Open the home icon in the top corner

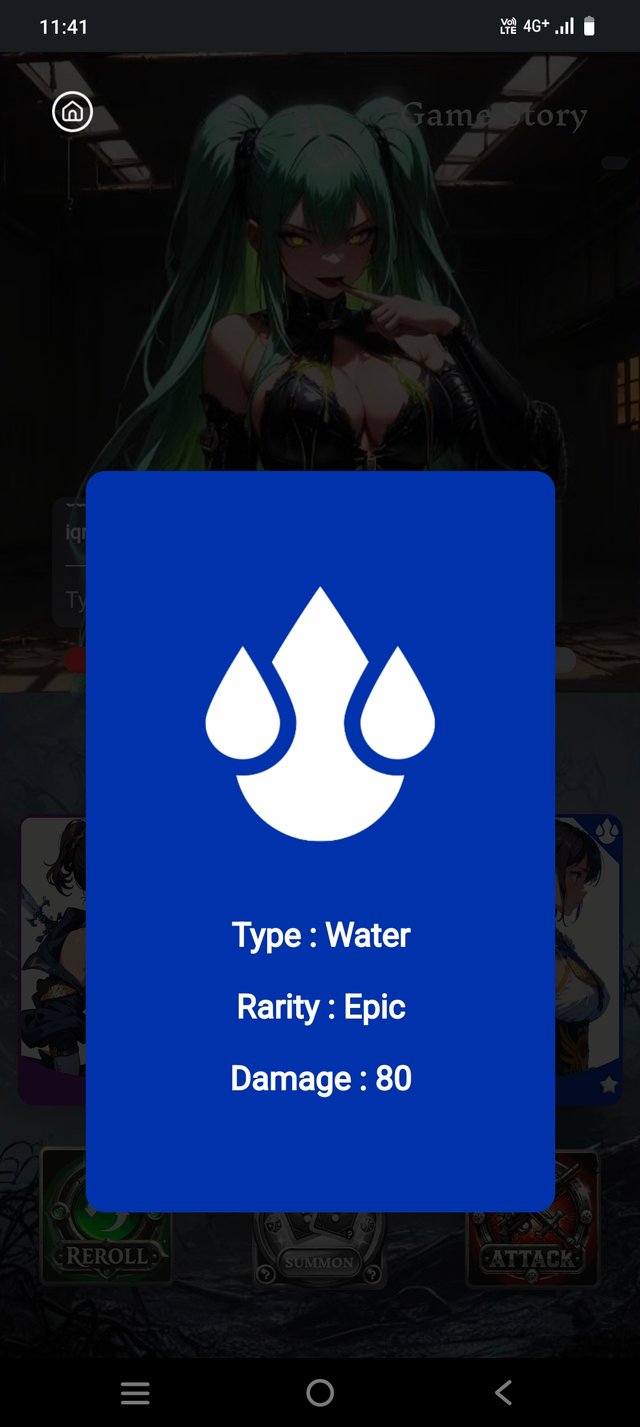click(x=72, y=112)
